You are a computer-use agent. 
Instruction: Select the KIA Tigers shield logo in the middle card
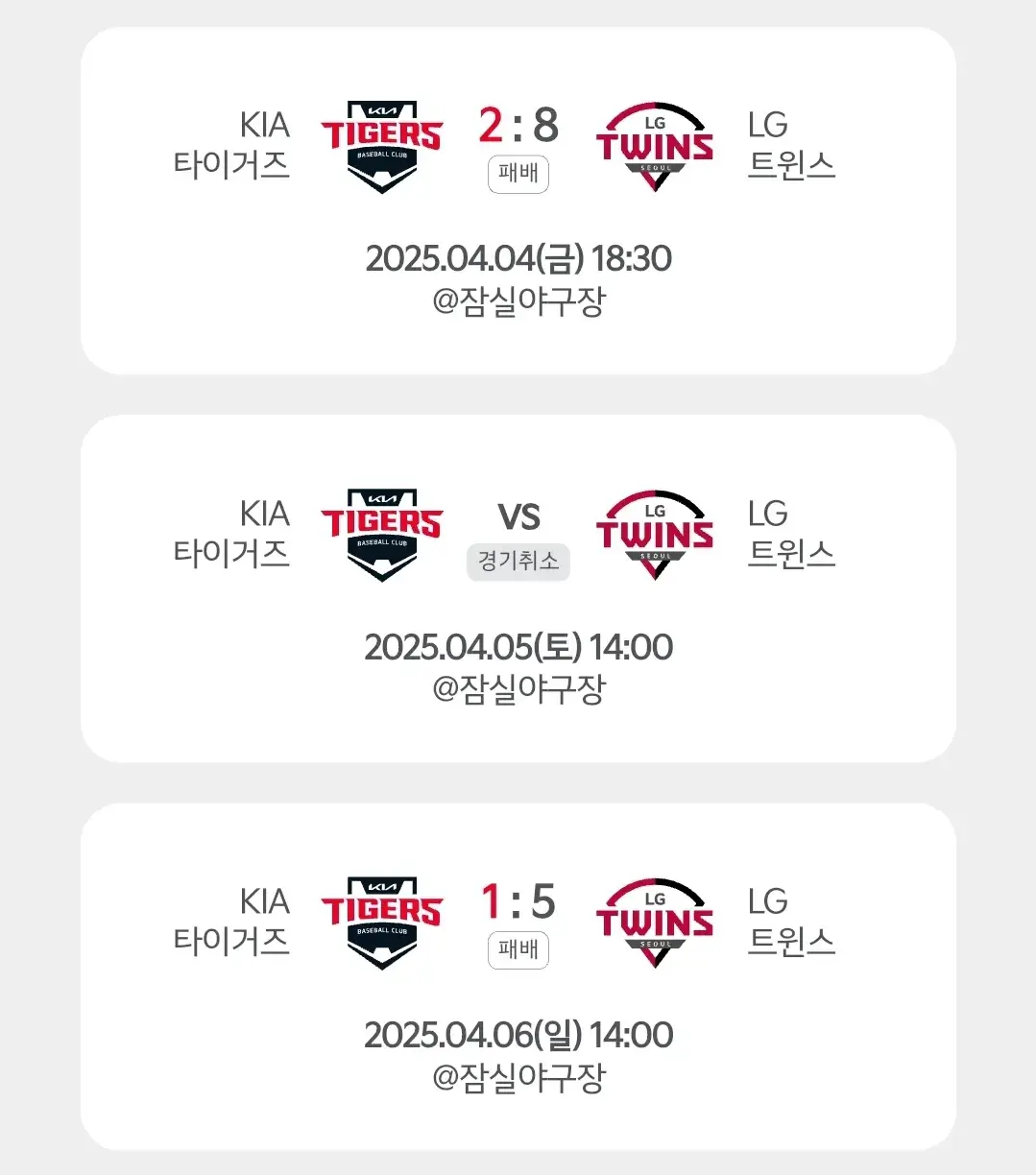382,531
